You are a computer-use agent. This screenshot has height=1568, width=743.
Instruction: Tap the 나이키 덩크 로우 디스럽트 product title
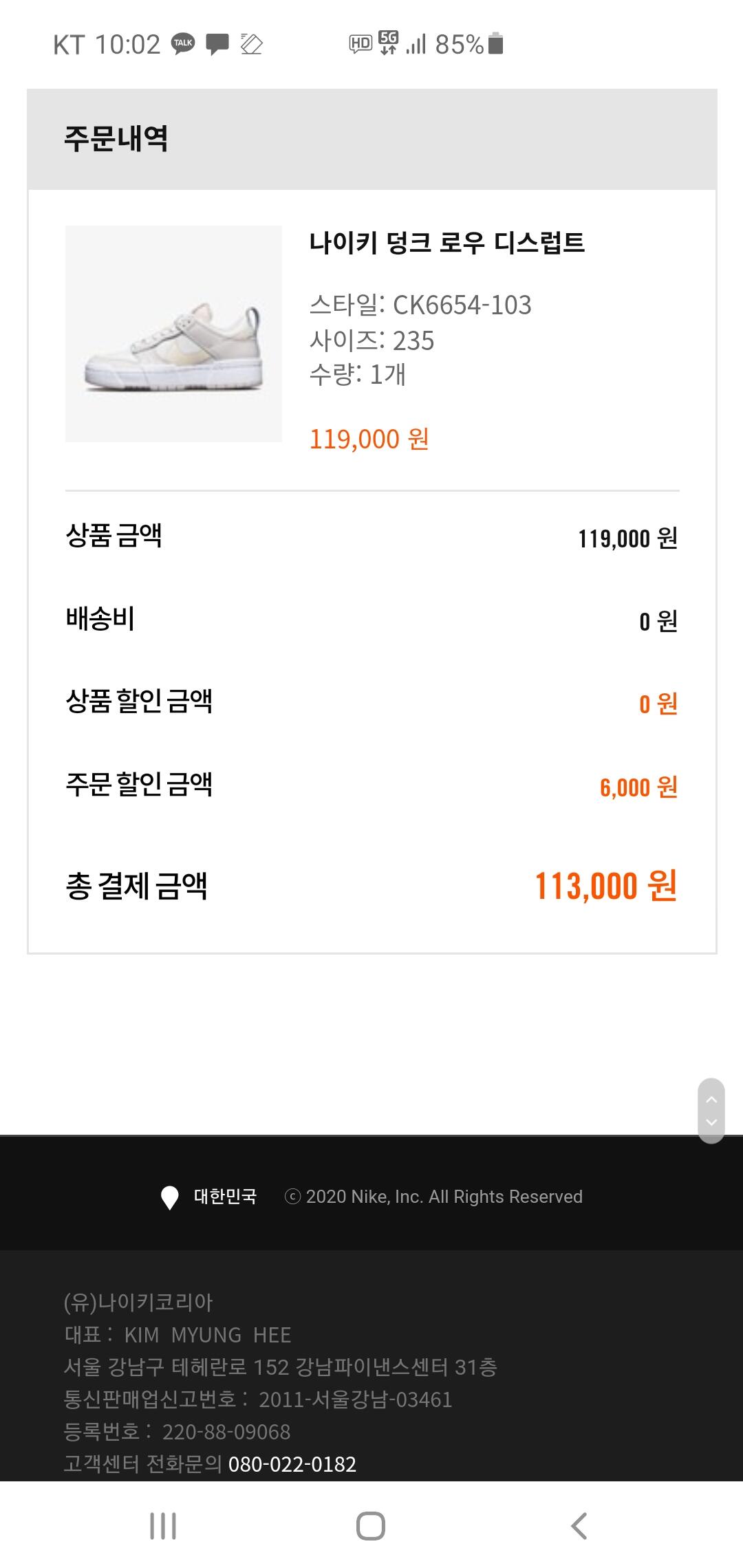(x=446, y=243)
